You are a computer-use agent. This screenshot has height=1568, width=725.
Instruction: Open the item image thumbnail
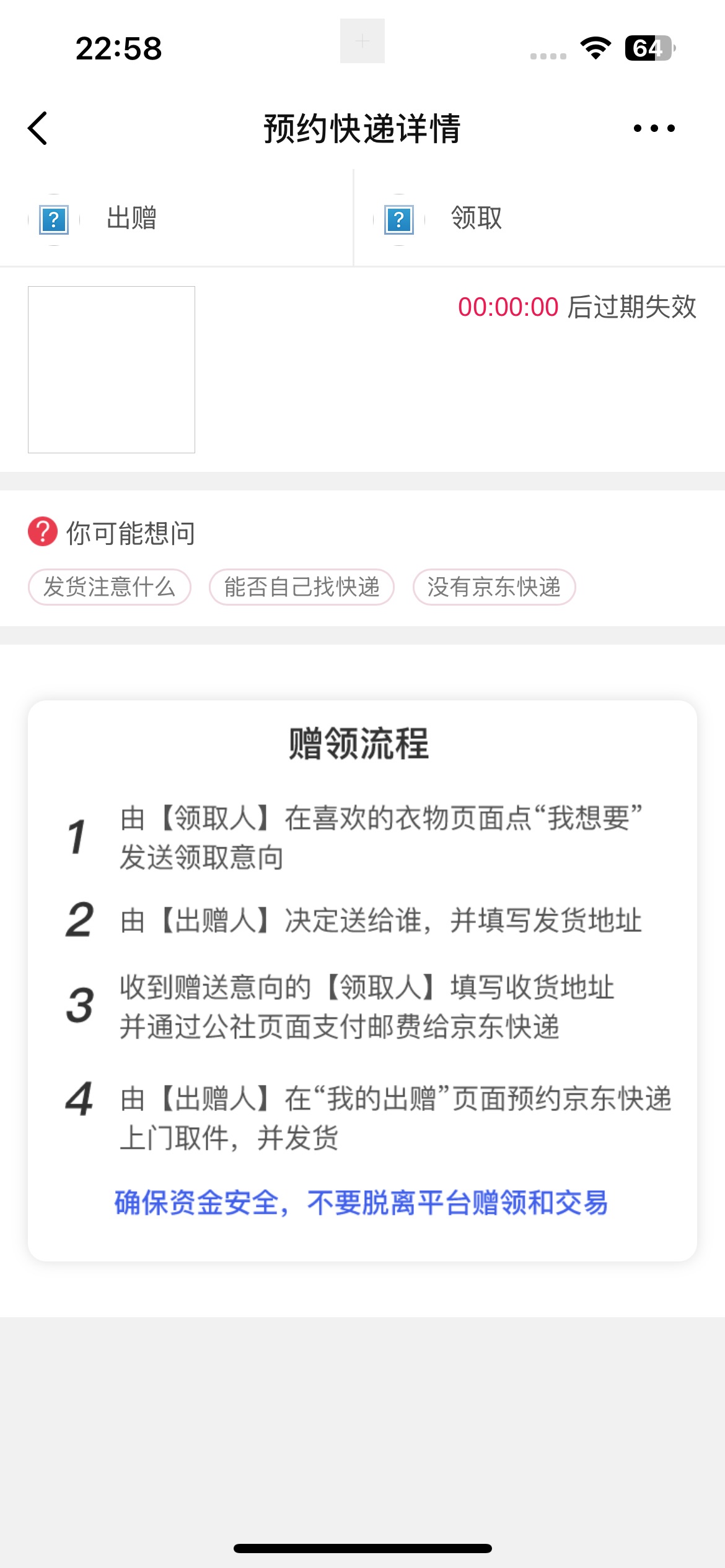[112, 370]
